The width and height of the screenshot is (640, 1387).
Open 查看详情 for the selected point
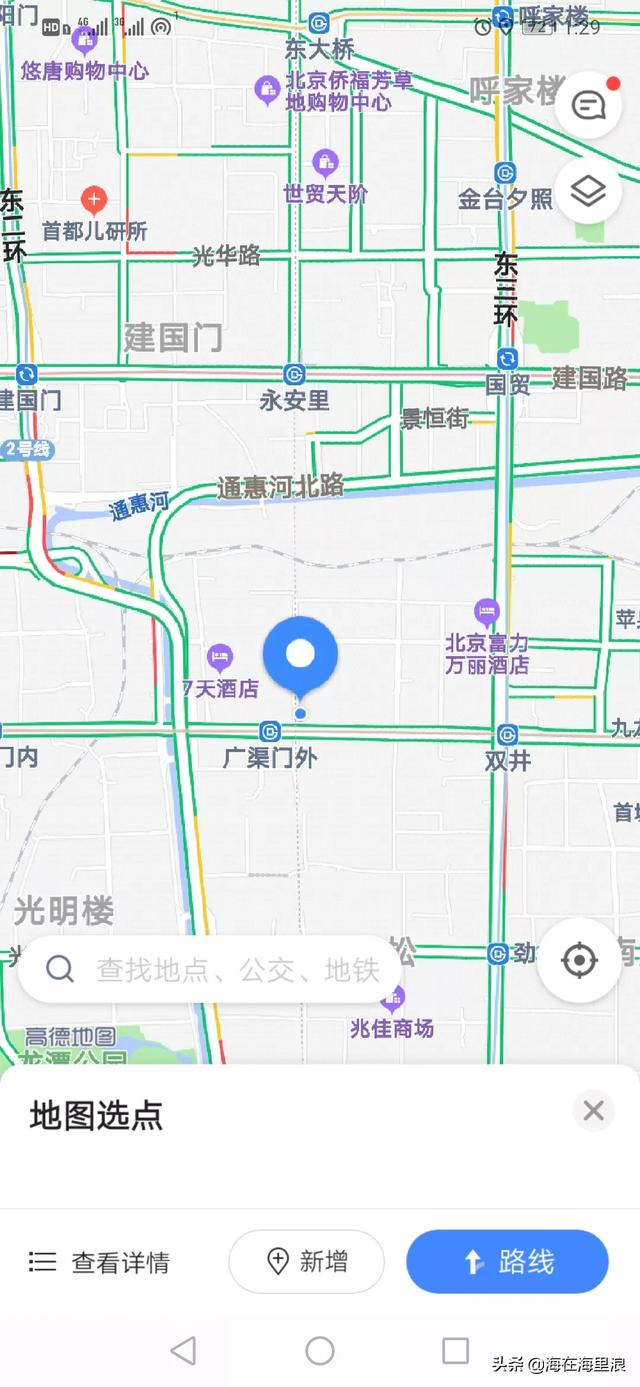(x=100, y=1262)
